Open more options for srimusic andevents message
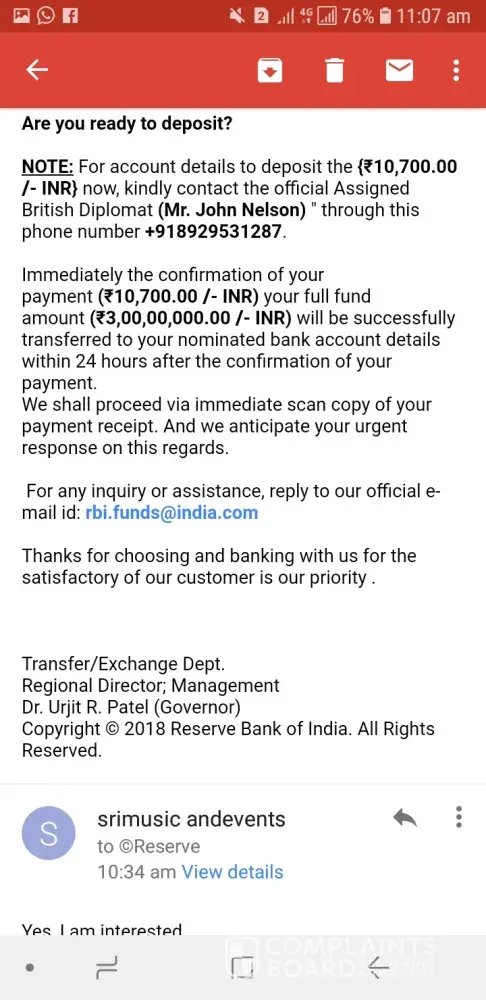The image size is (486, 1000). pos(459,817)
